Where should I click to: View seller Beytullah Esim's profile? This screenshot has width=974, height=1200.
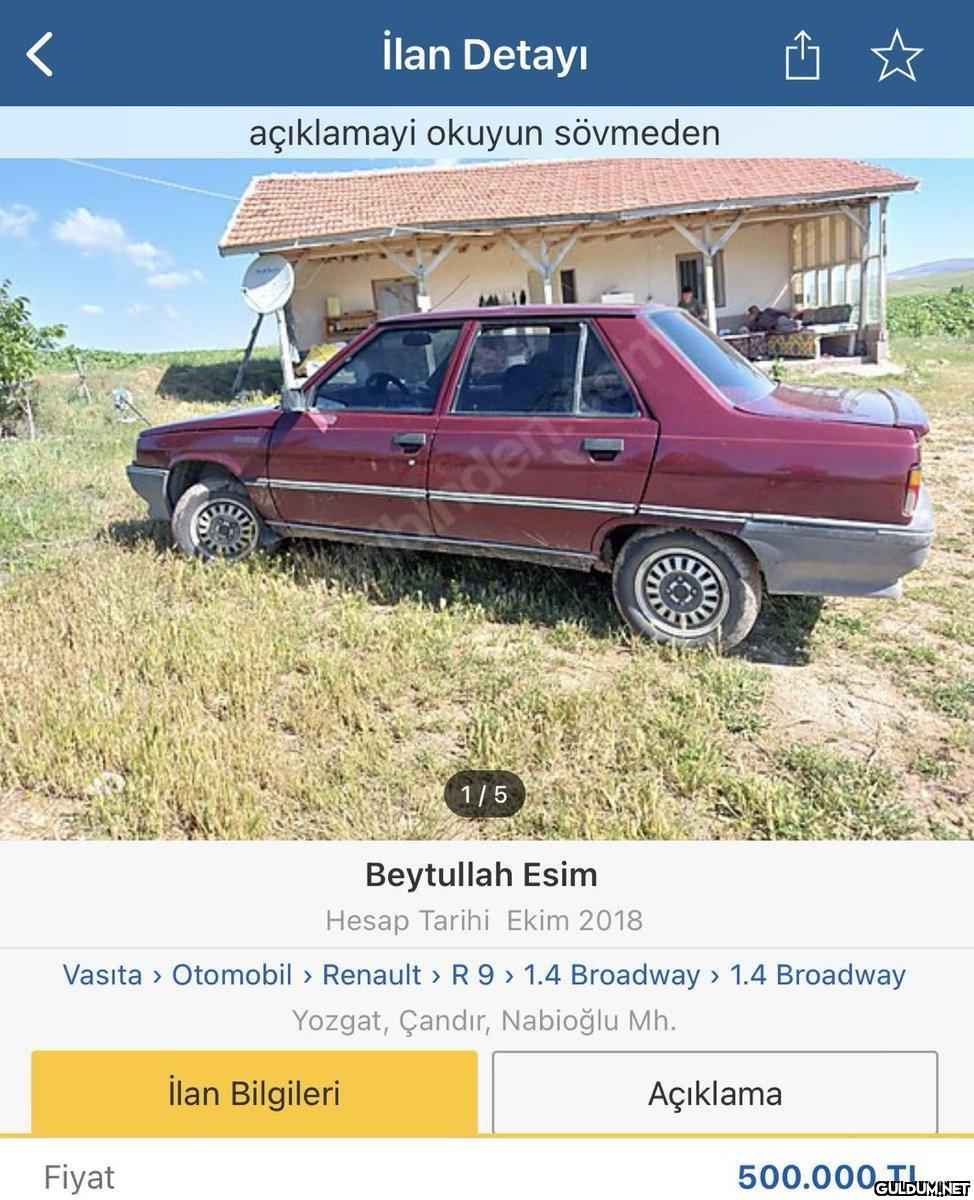(x=481, y=875)
